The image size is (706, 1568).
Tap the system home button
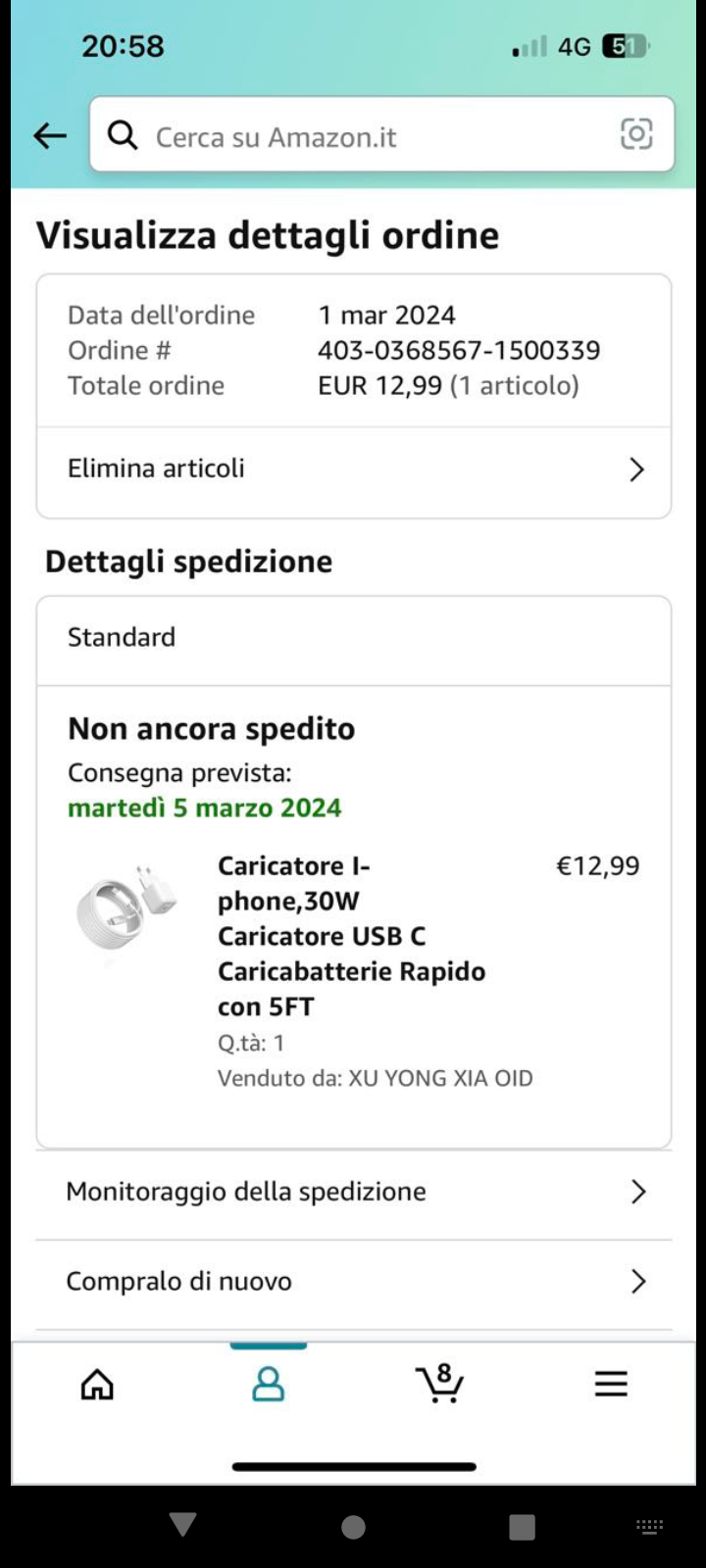[353, 1527]
